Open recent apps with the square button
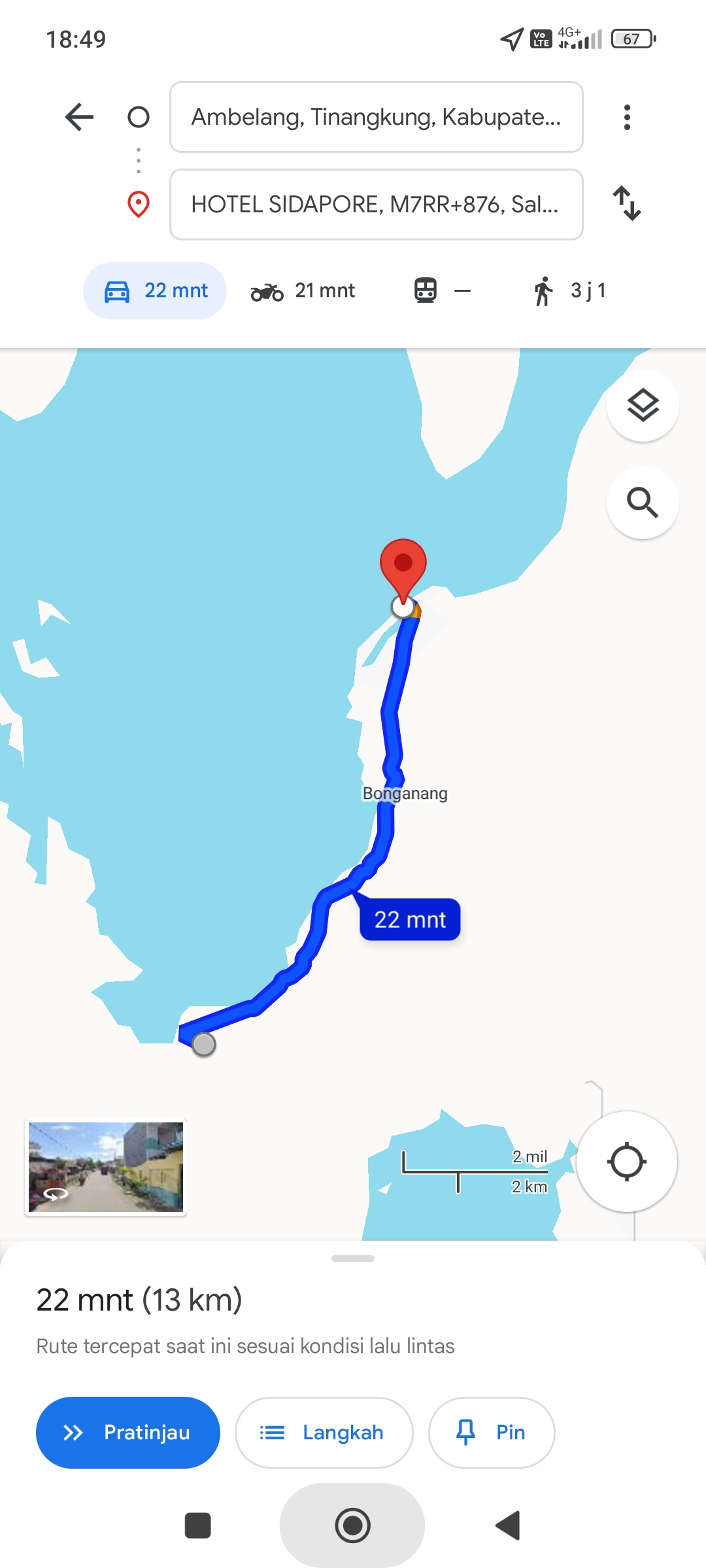This screenshot has height=1568, width=706. tap(198, 1526)
